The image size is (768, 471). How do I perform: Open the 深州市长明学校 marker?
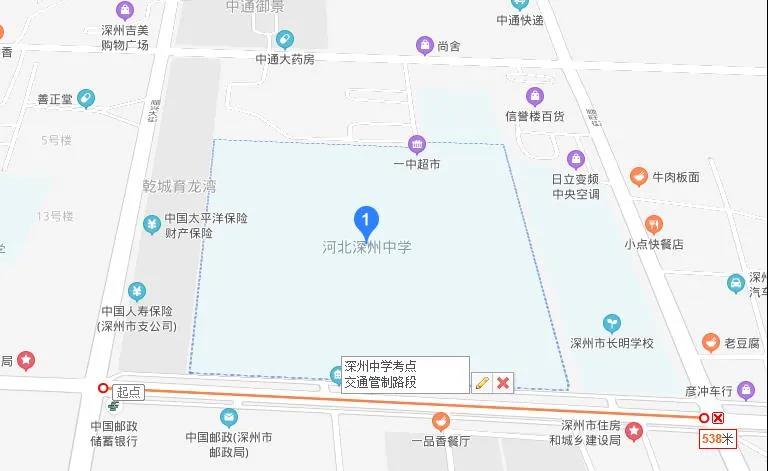coord(609,323)
